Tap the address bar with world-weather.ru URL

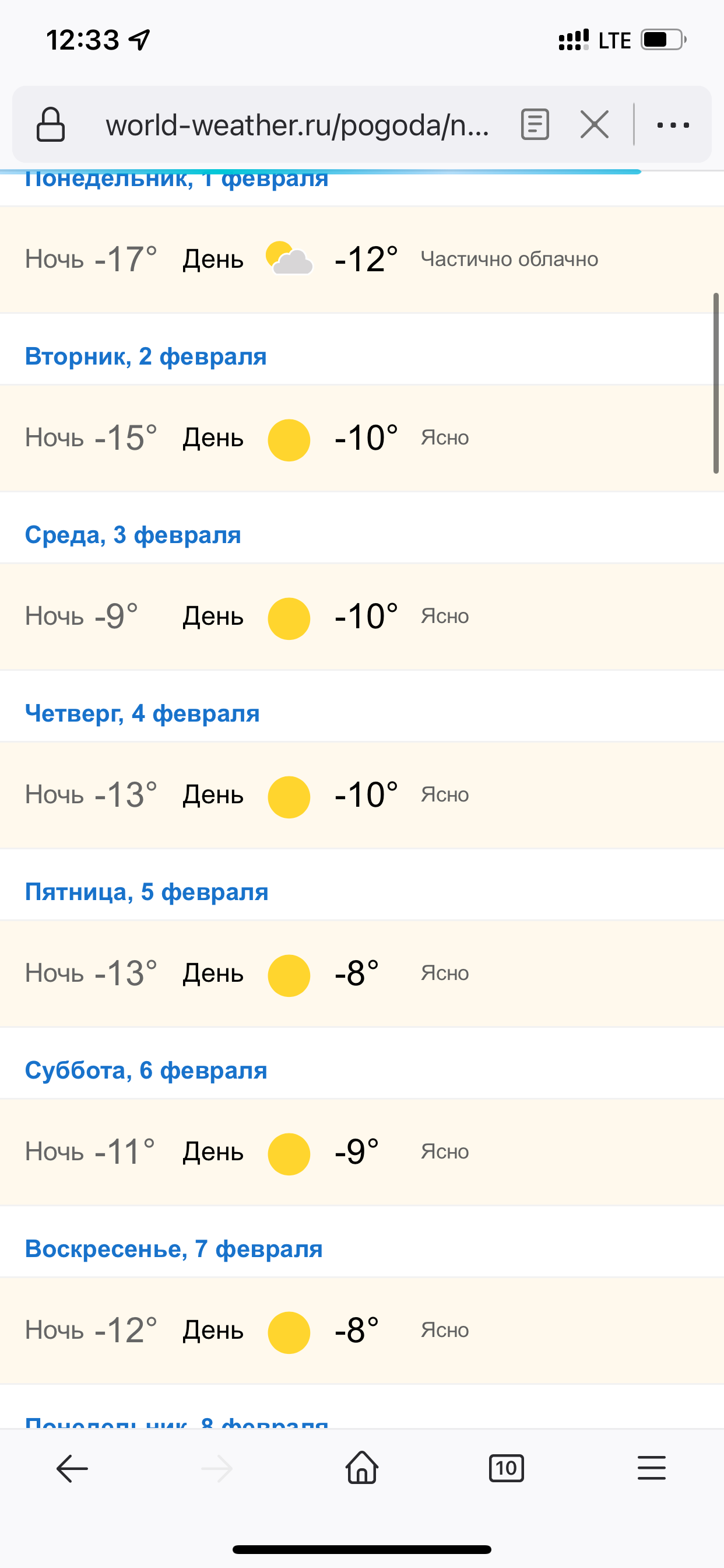point(297,125)
